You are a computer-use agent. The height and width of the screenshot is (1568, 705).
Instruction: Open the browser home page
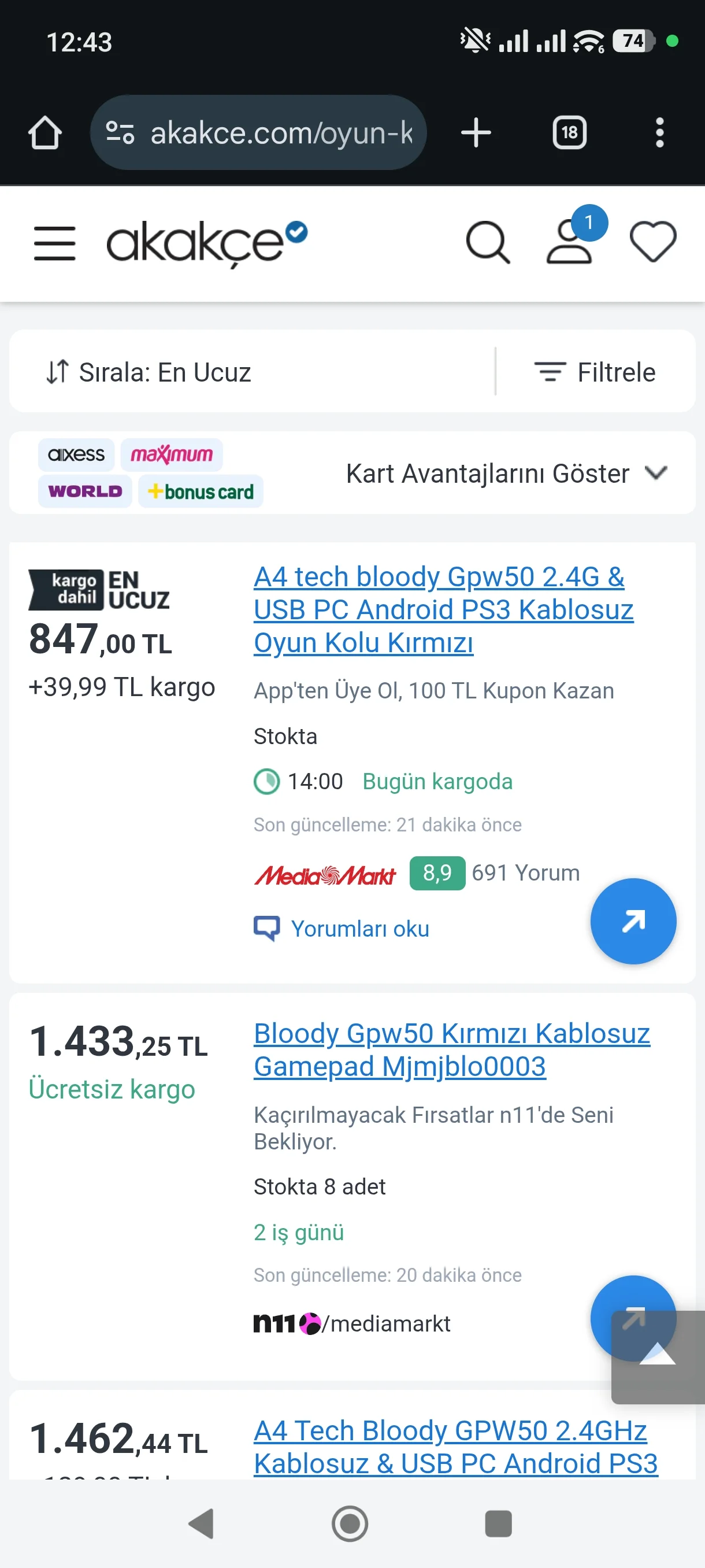(45, 133)
